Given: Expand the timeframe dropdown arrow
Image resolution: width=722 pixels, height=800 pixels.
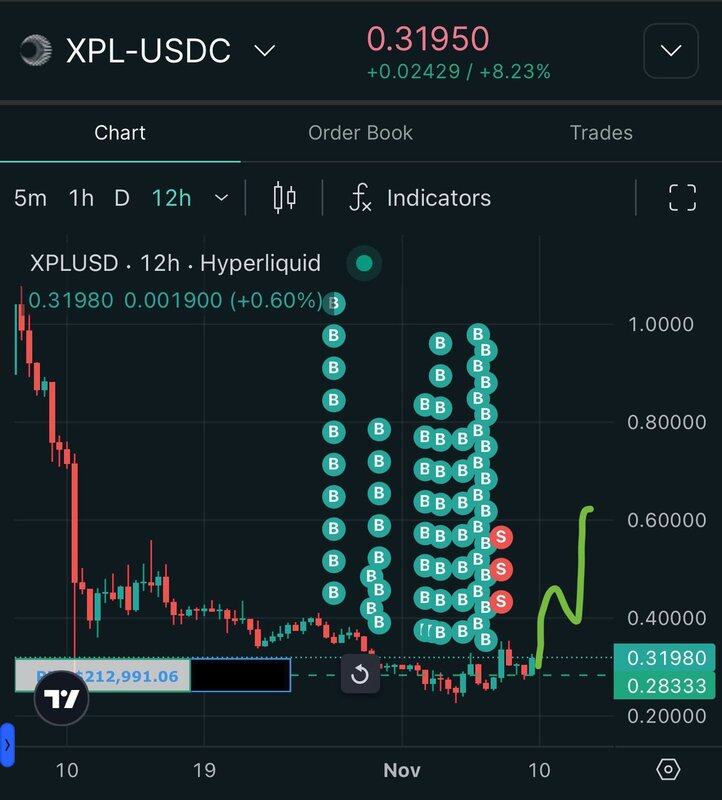Looking at the screenshot, I should pyautogui.click(x=222, y=198).
